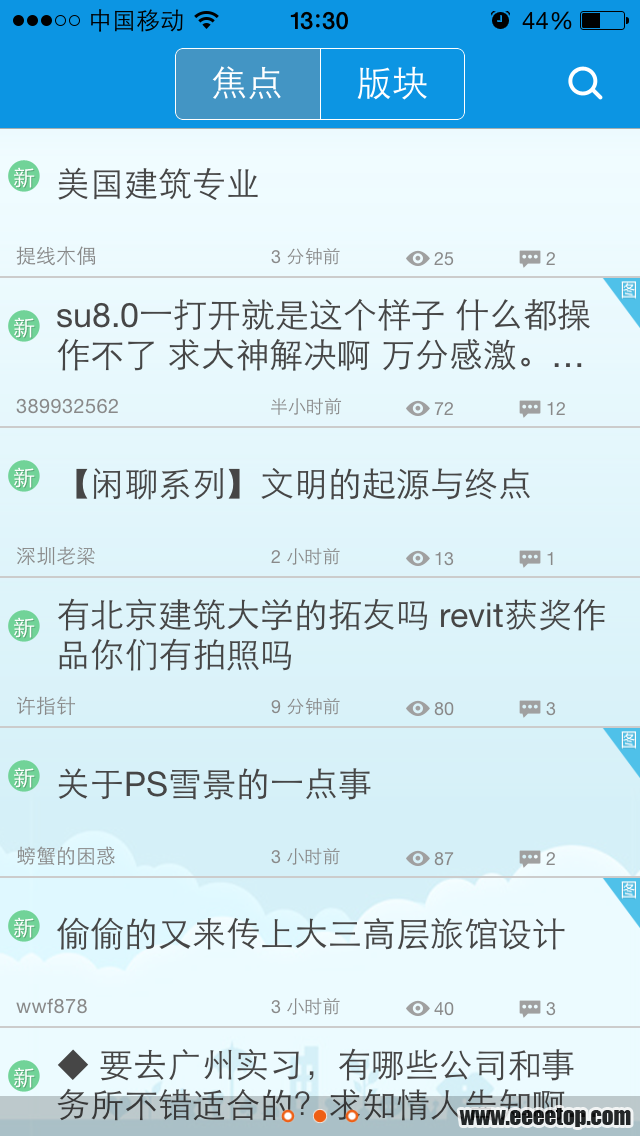Open 【闲聊系列】文明的起源与终点 thread
The image size is (640, 1136).
(x=300, y=485)
